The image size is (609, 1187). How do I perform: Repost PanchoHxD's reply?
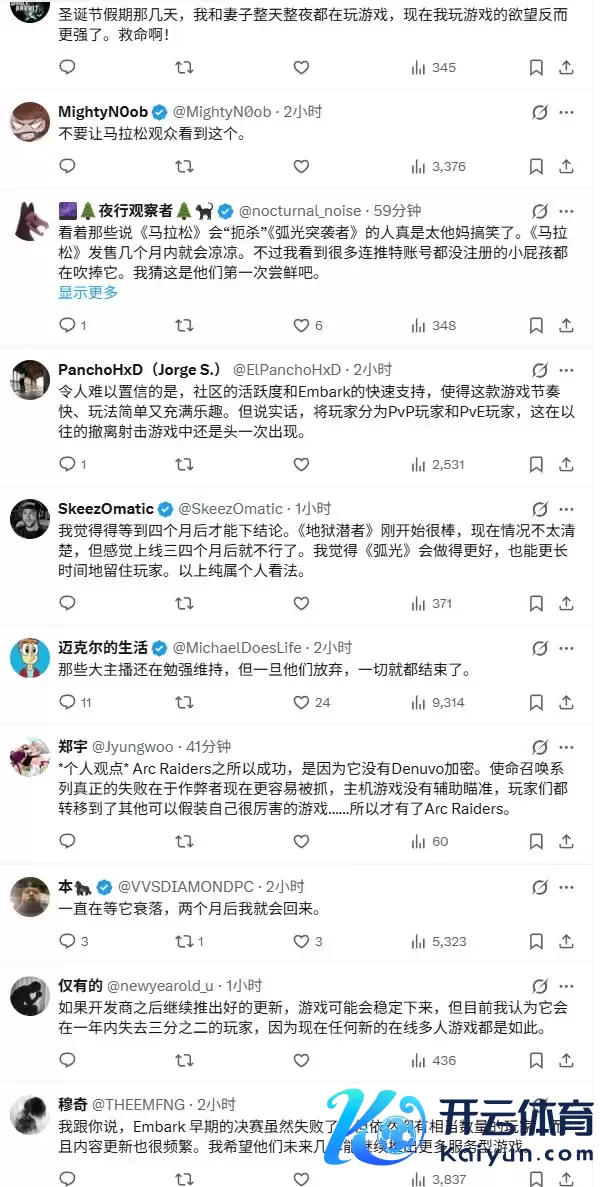coord(184,463)
